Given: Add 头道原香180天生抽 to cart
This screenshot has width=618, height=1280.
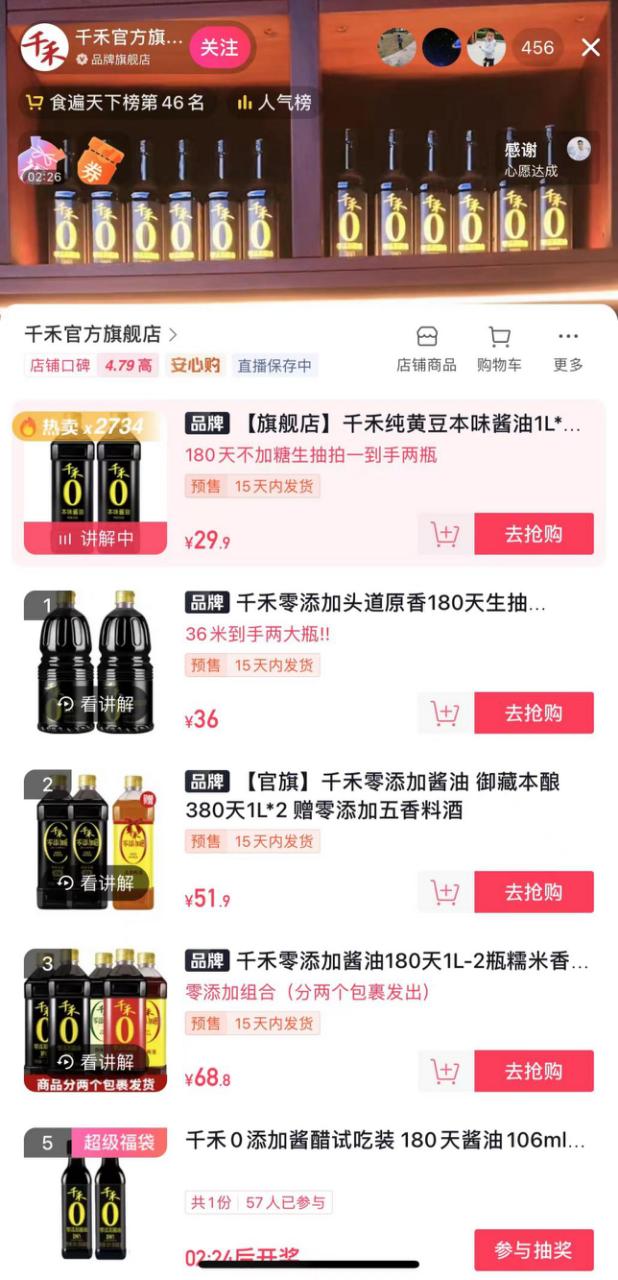Looking at the screenshot, I should [445, 713].
